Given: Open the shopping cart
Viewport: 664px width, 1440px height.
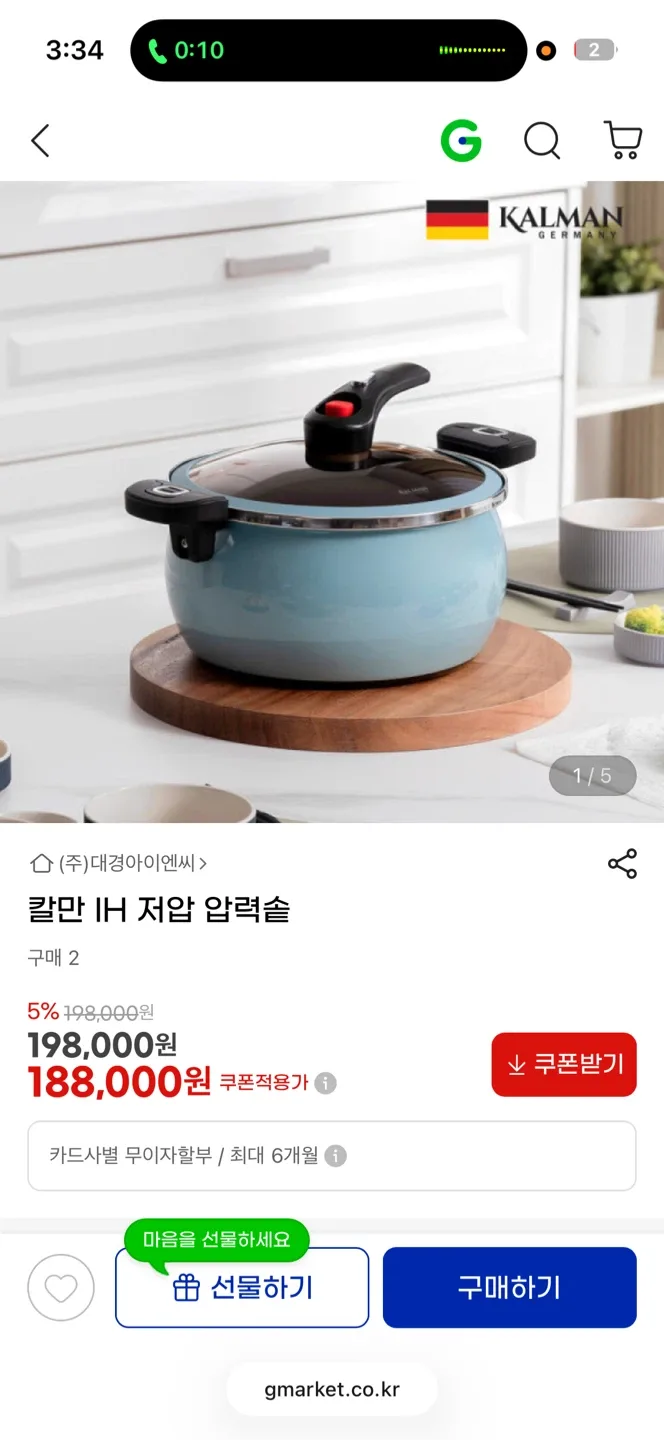Looking at the screenshot, I should tap(623, 141).
